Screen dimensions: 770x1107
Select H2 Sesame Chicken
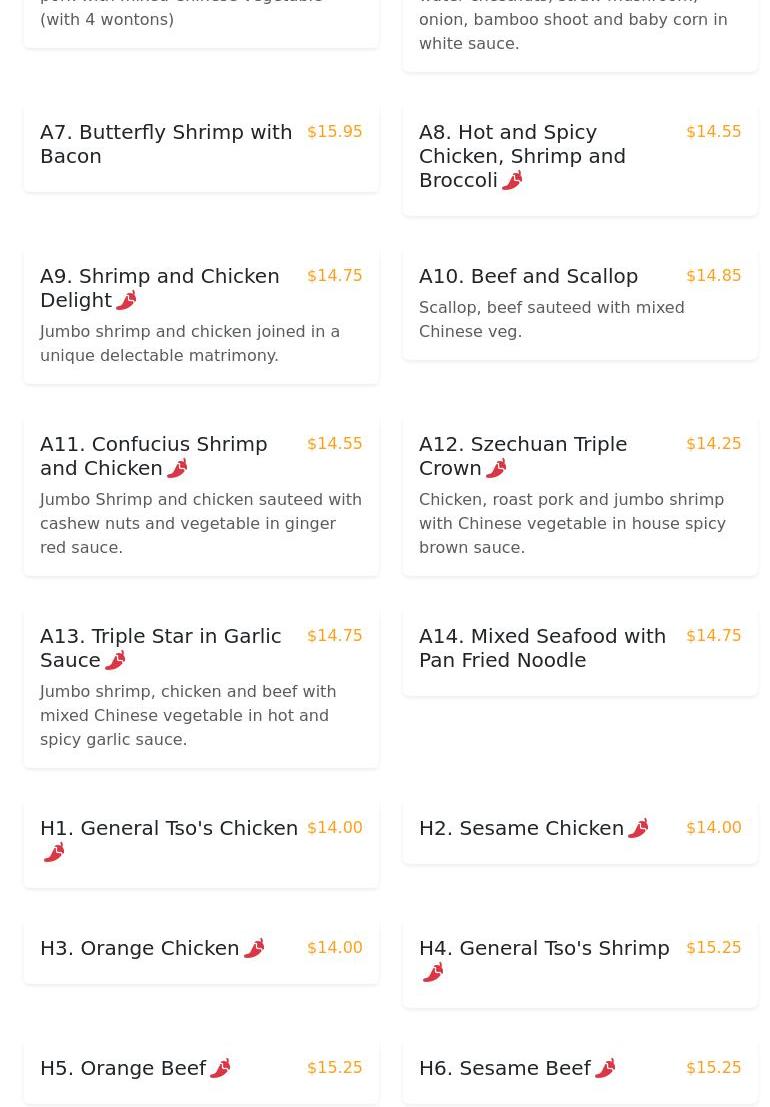tap(521, 829)
